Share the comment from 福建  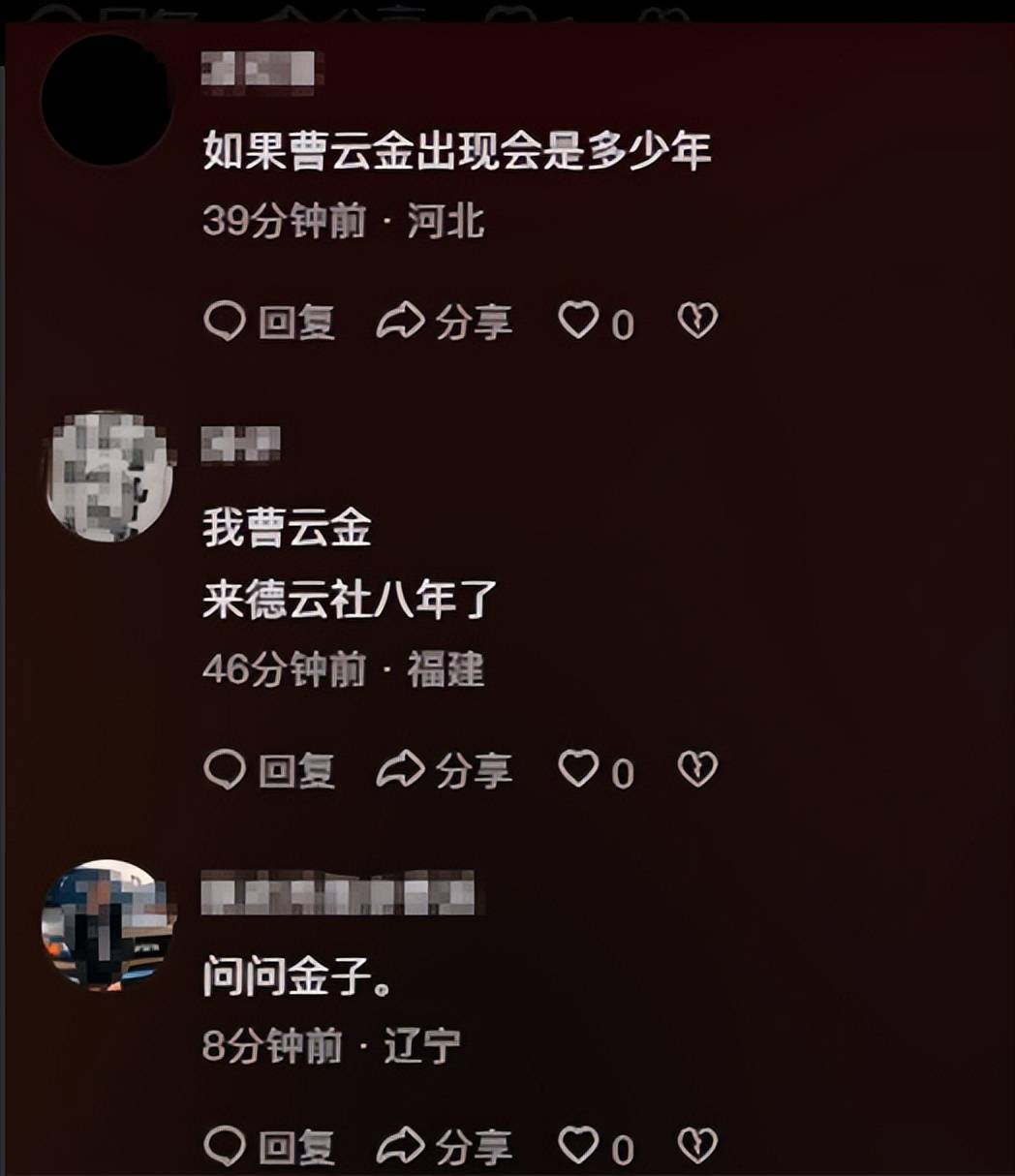pyautogui.click(x=444, y=771)
